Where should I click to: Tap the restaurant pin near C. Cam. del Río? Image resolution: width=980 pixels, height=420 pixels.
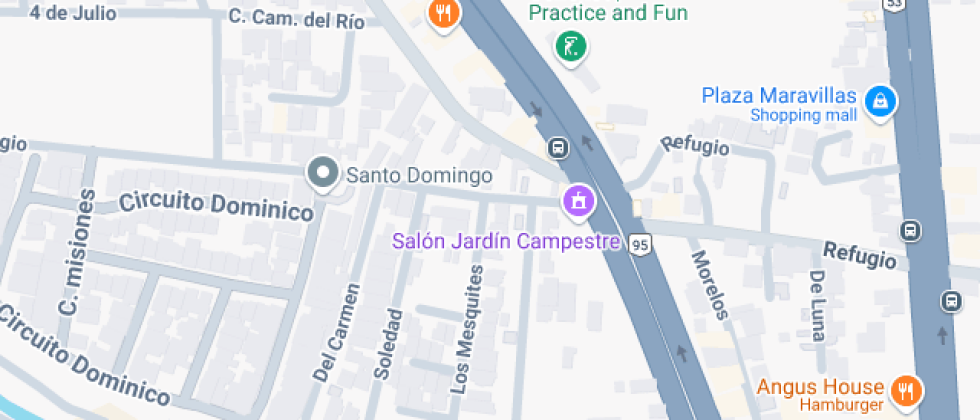442,14
